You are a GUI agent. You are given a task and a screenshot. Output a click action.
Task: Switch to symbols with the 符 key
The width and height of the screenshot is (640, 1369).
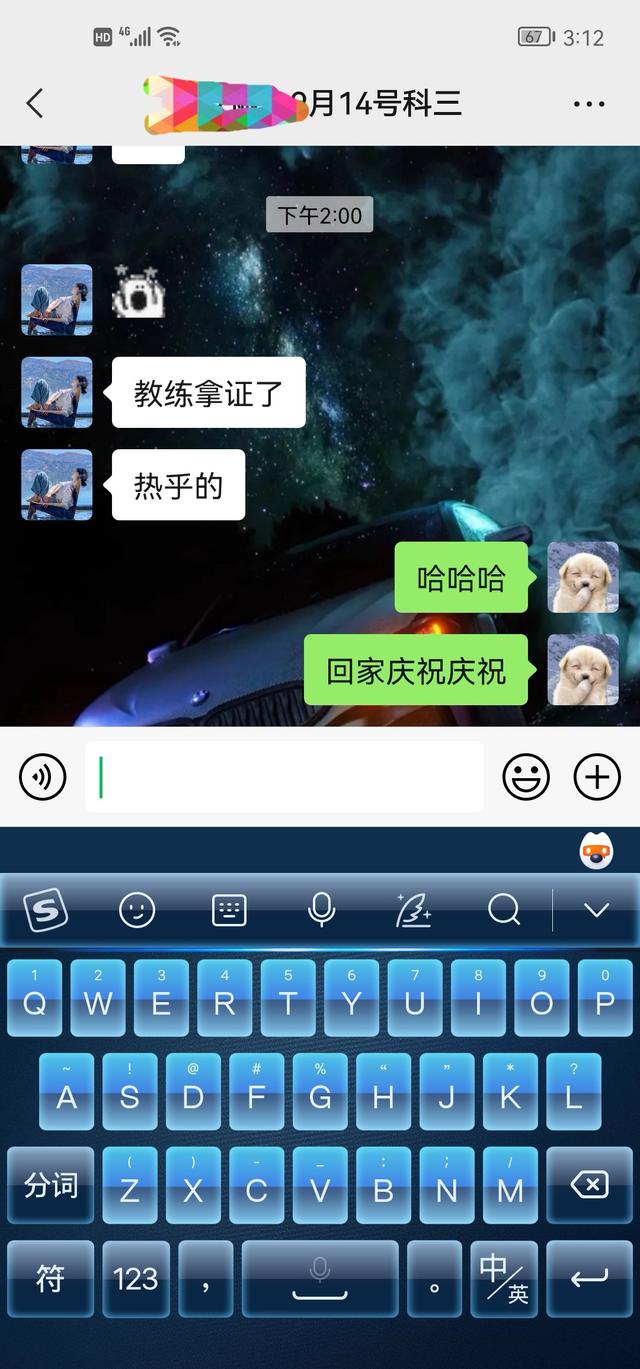[x=50, y=1278]
